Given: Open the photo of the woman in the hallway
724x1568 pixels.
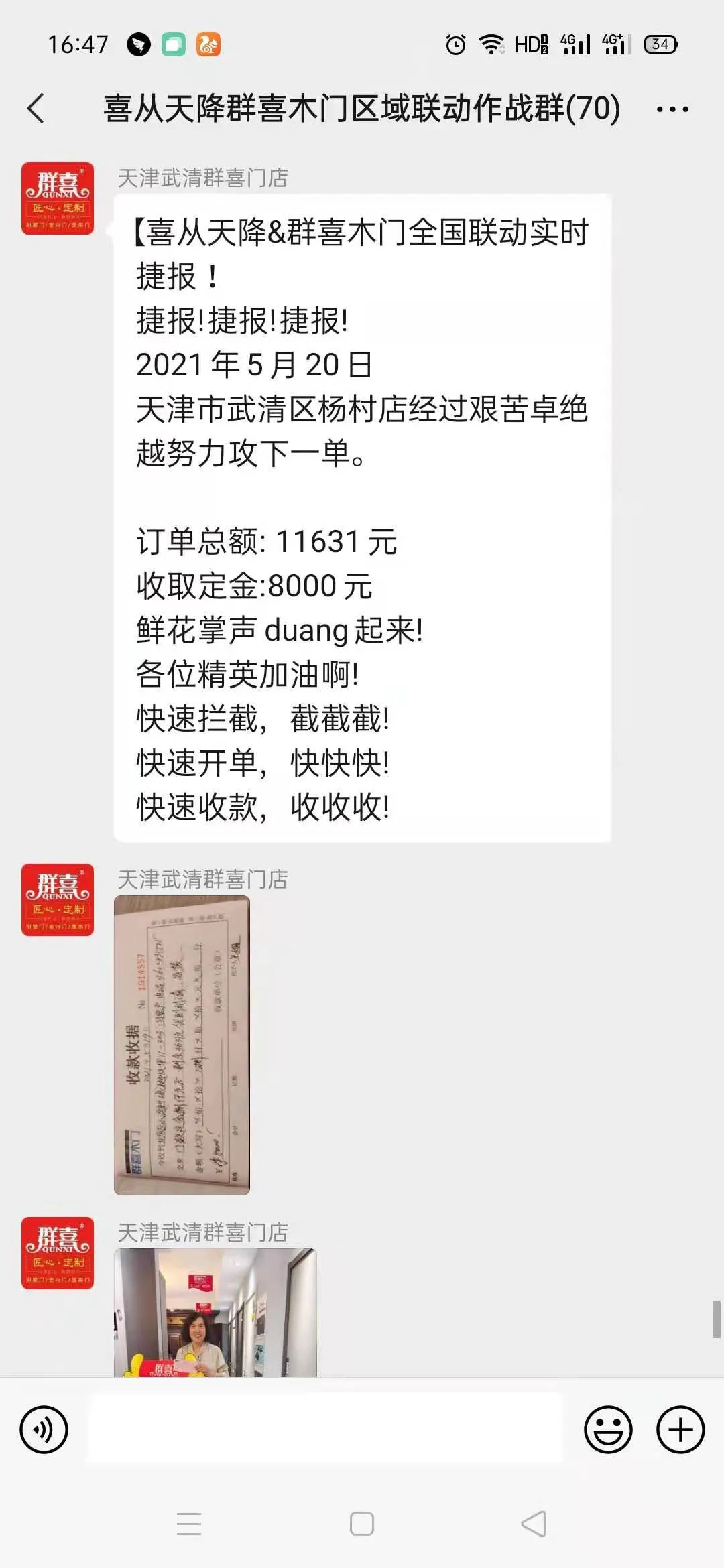Looking at the screenshot, I should click(215, 1312).
